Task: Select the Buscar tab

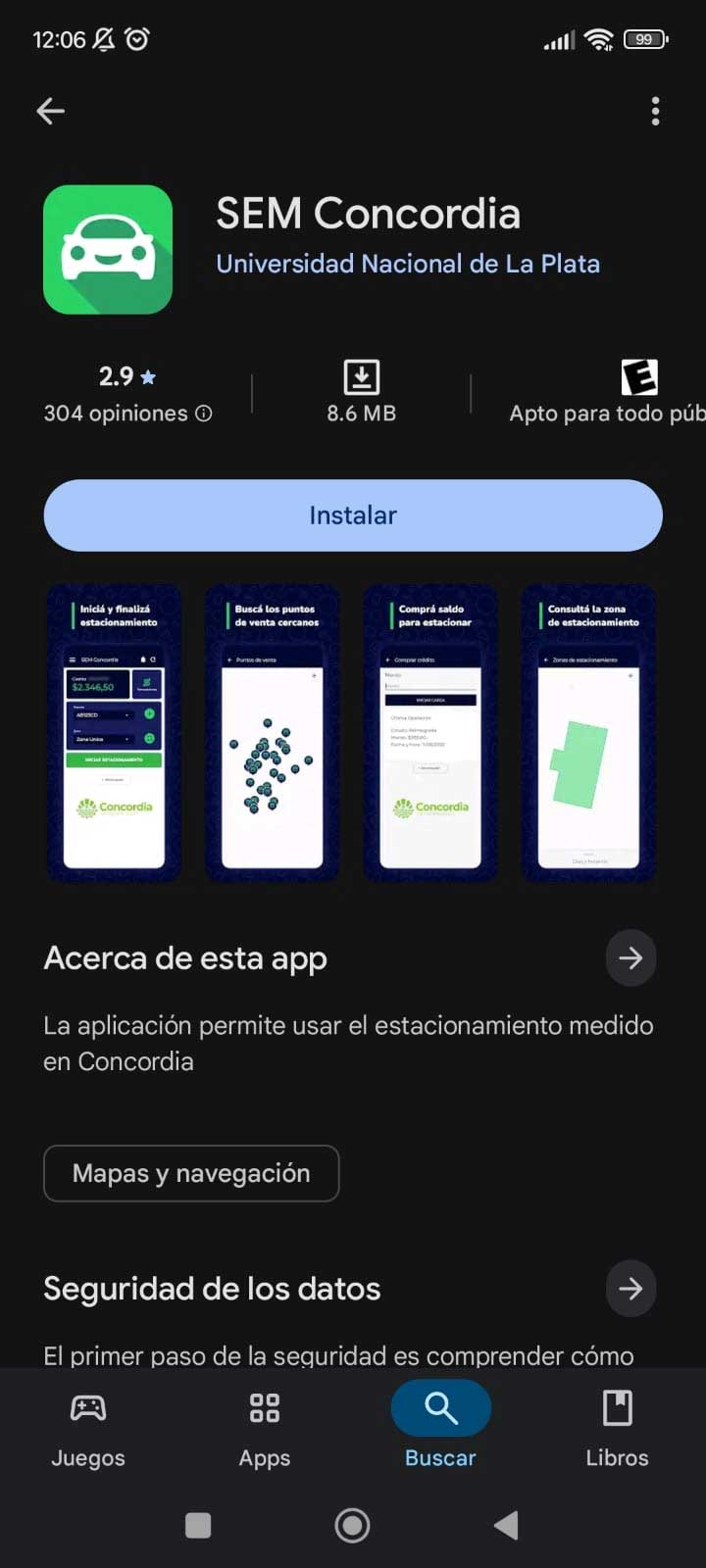Action: [440, 1429]
